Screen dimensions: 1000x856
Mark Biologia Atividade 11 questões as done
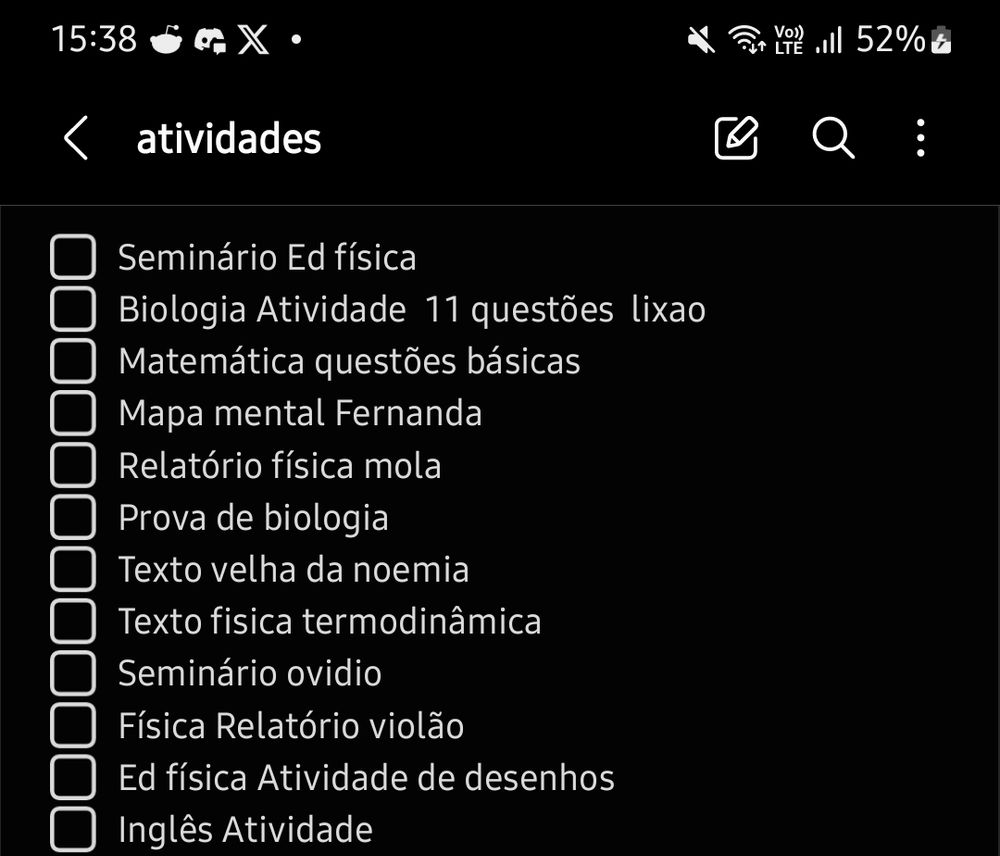tap(73, 310)
